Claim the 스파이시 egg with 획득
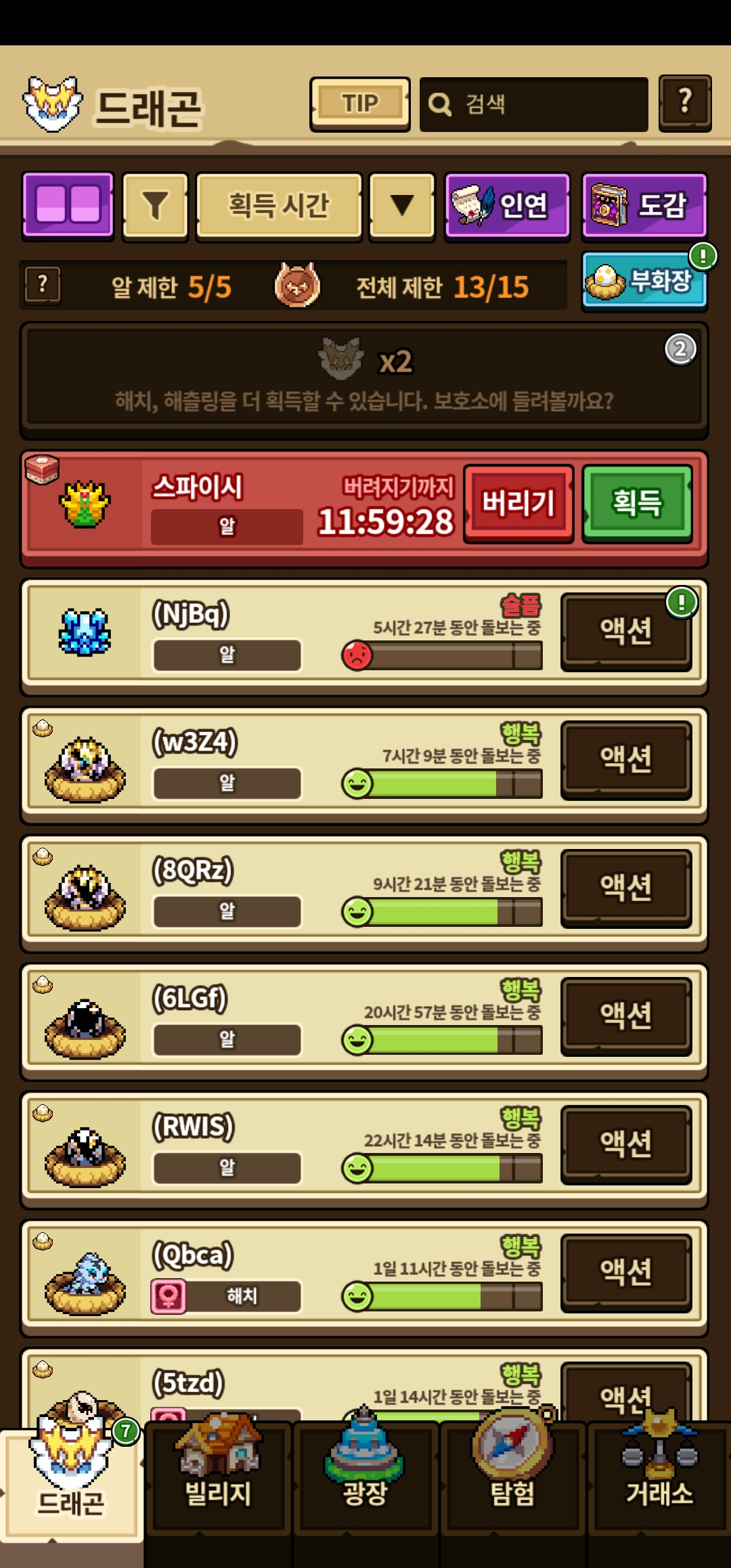 (x=637, y=503)
